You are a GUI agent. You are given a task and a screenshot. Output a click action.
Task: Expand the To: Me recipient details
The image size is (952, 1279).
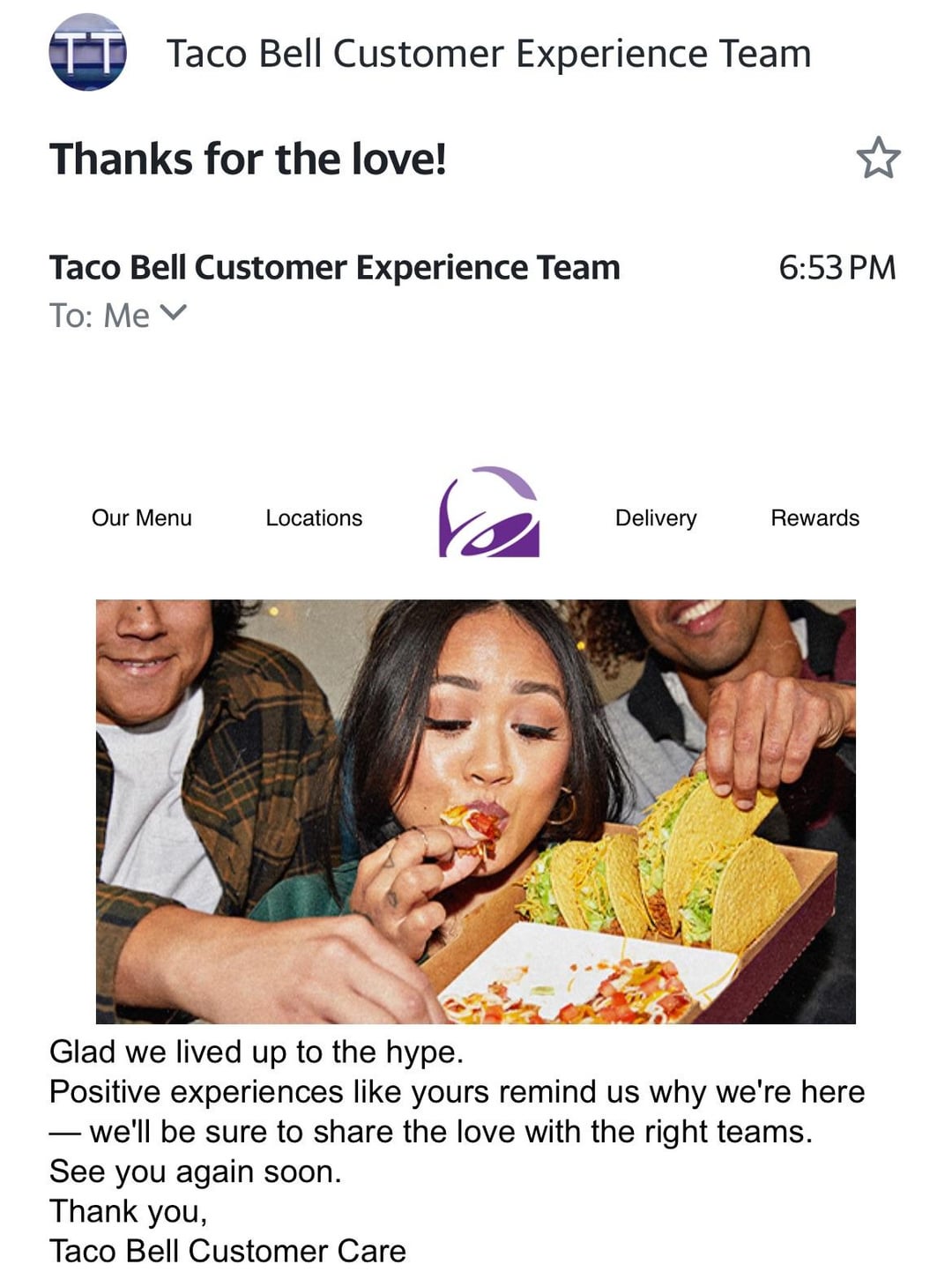174,314
